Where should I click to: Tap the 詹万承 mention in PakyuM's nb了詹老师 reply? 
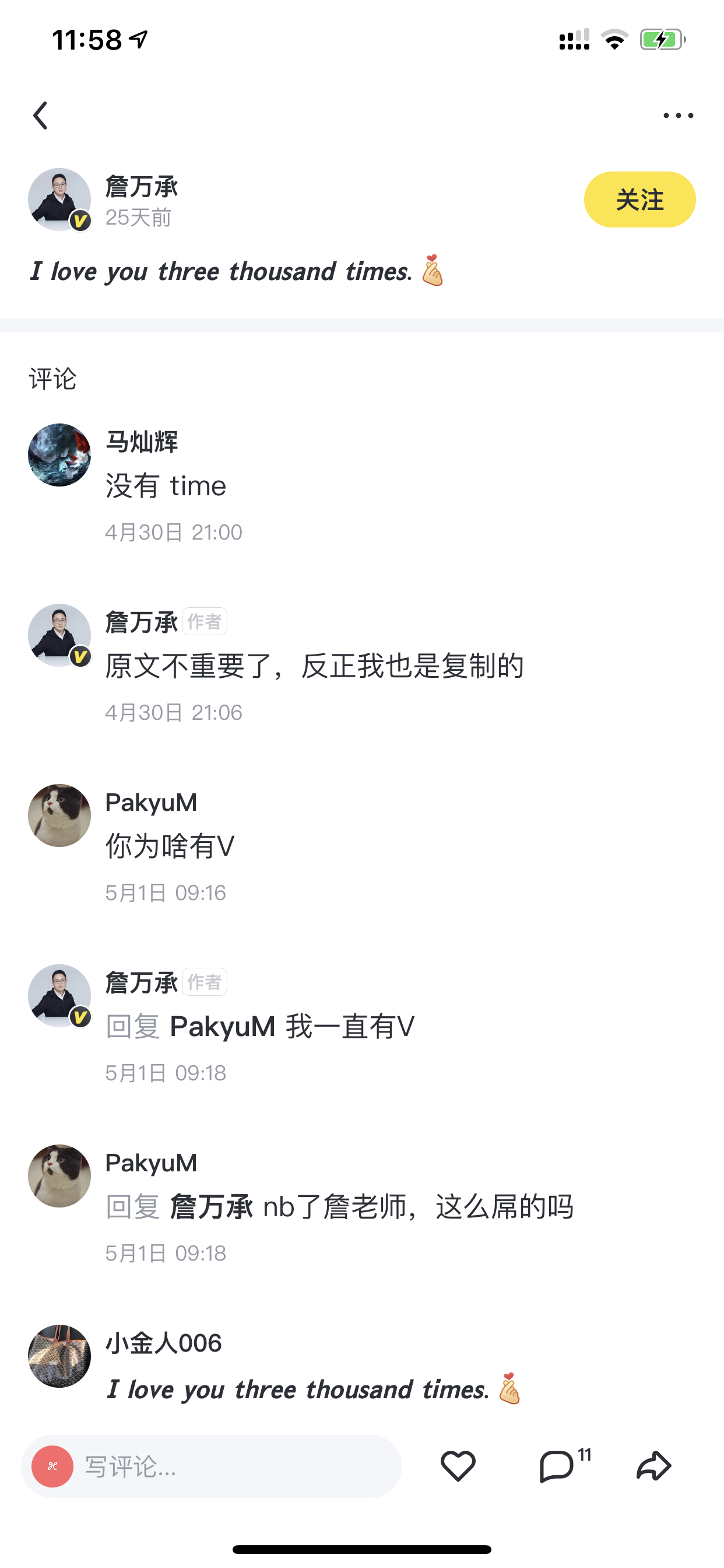point(211,1206)
